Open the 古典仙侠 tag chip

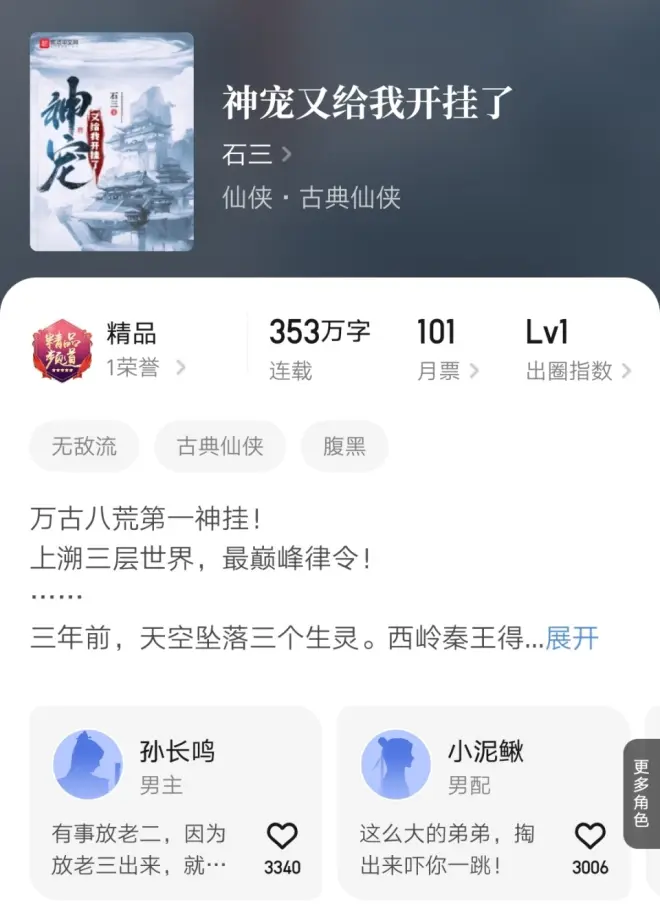pyautogui.click(x=220, y=446)
